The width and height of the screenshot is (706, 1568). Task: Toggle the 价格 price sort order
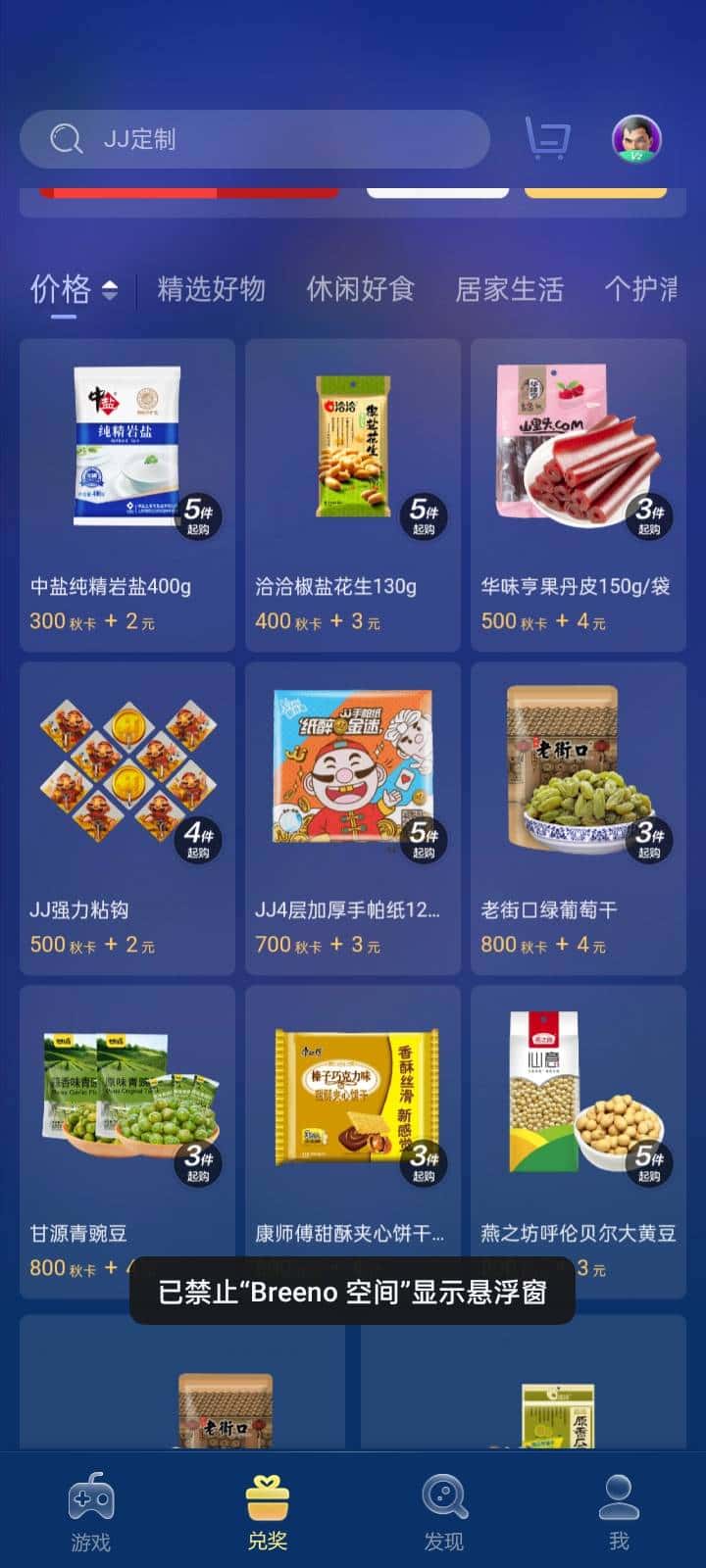tap(110, 289)
